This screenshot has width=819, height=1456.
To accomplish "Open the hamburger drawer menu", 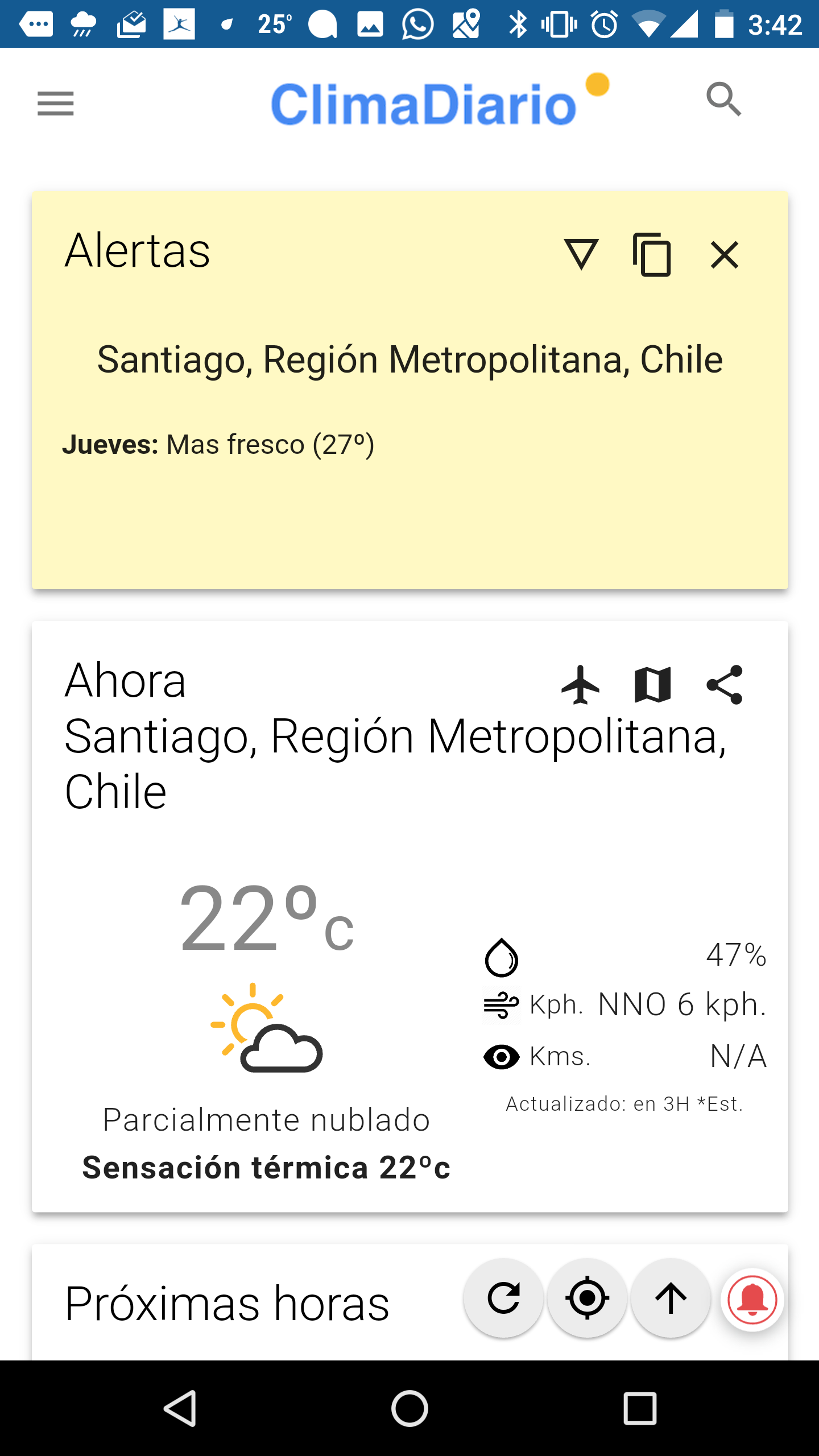I will tap(55, 104).
